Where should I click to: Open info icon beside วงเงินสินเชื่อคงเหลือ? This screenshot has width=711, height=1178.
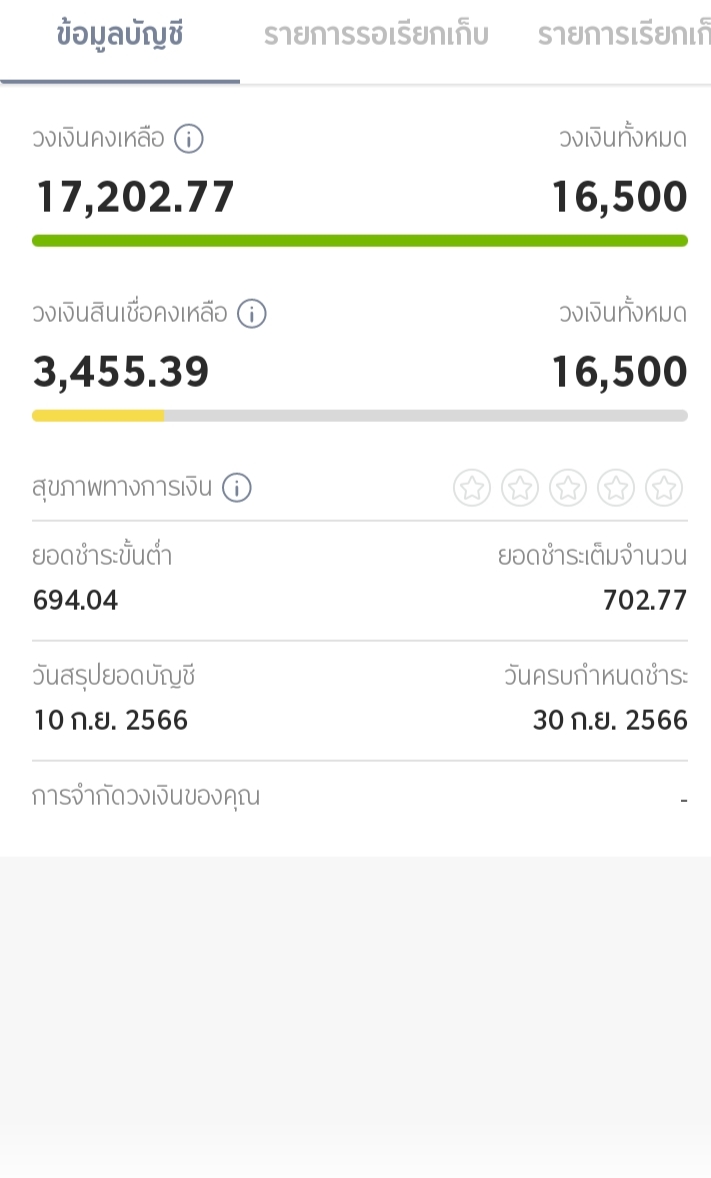252,313
